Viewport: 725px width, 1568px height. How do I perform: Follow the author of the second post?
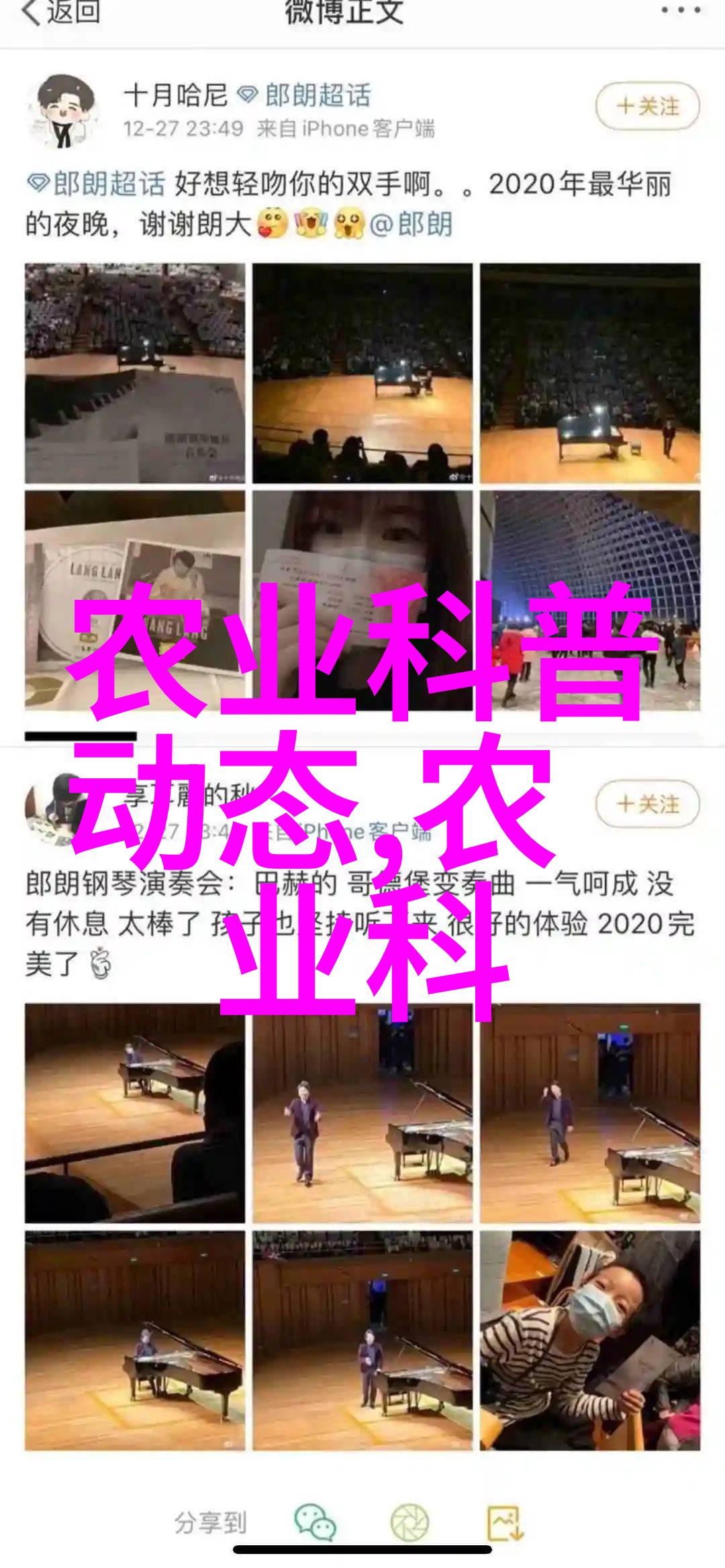[647, 803]
